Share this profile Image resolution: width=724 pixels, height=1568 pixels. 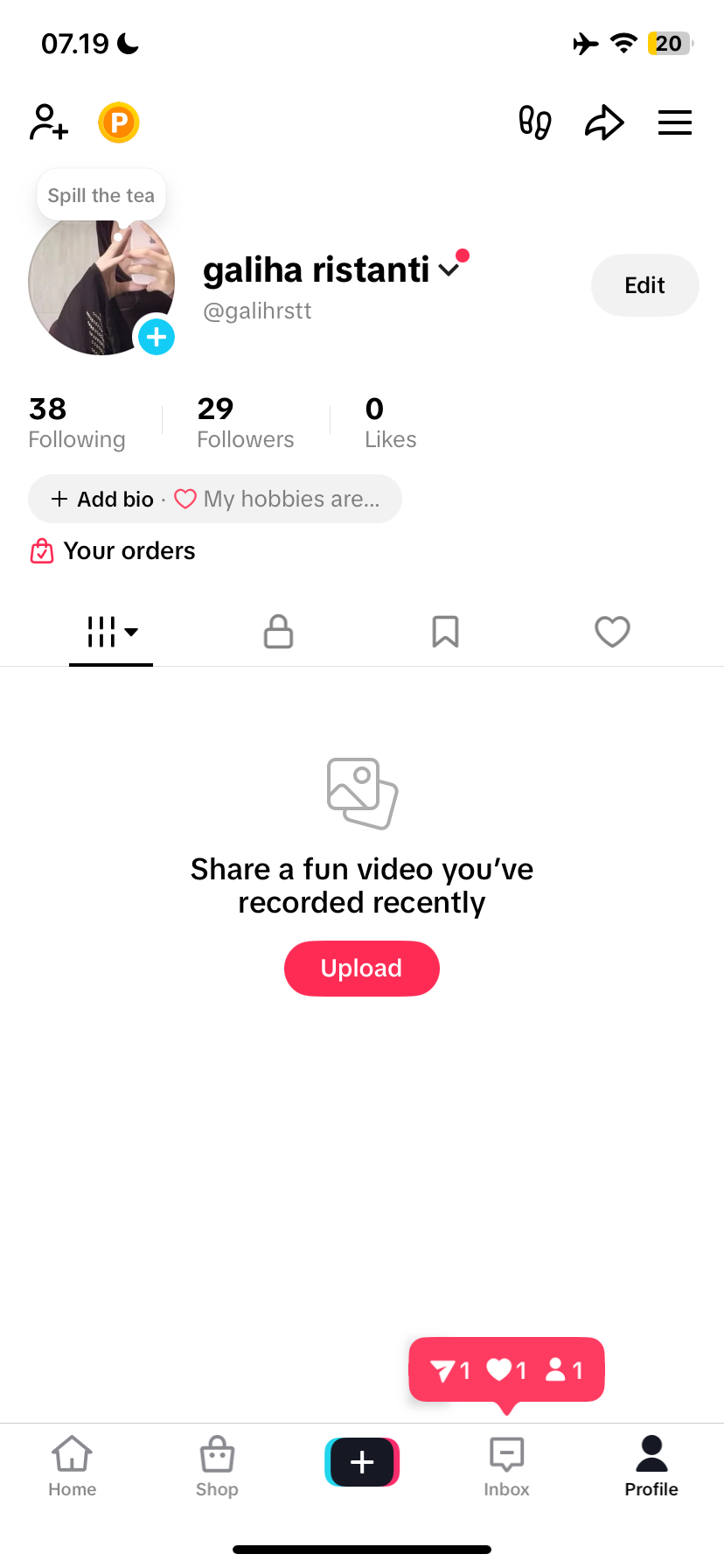pos(604,122)
